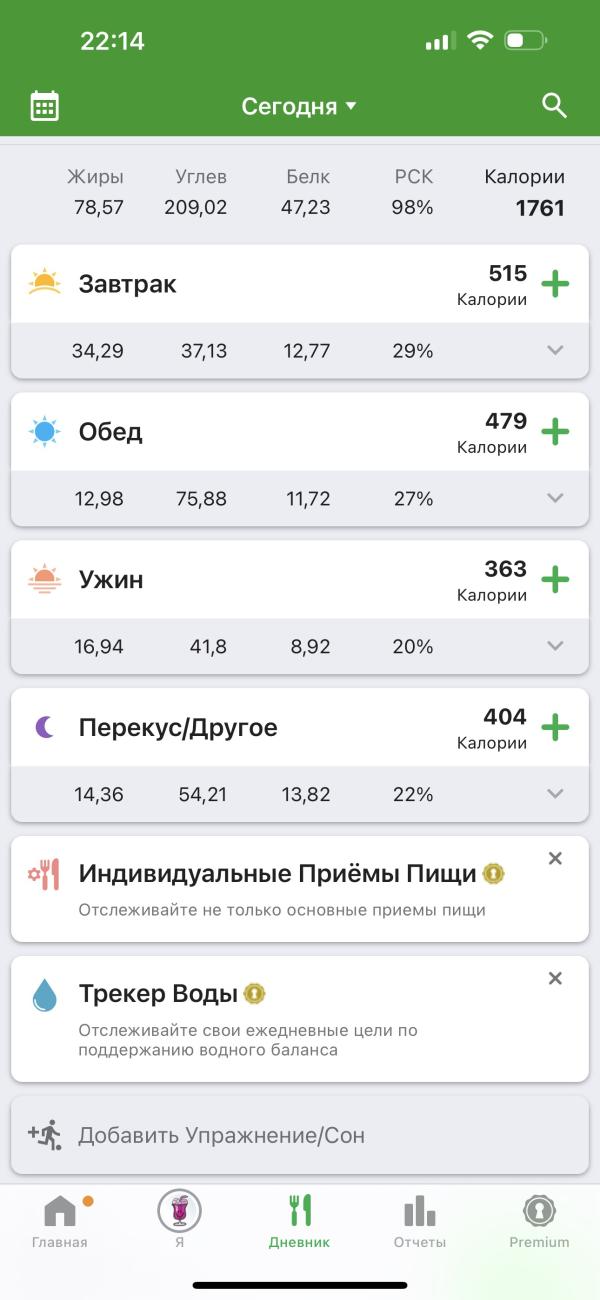Open the Сегодня date dropdown
Viewport: 600px width, 1300px height.
point(299,106)
